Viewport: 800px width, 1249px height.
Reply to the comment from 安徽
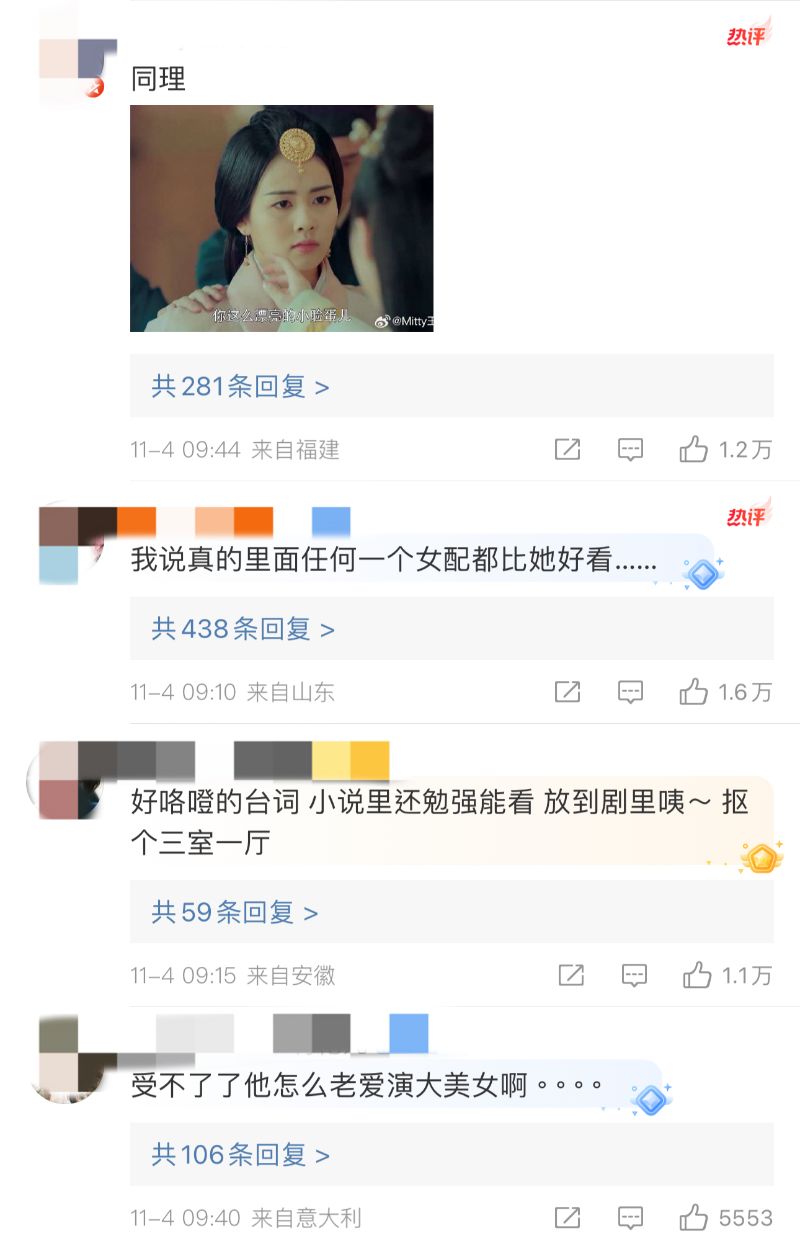[x=634, y=975]
